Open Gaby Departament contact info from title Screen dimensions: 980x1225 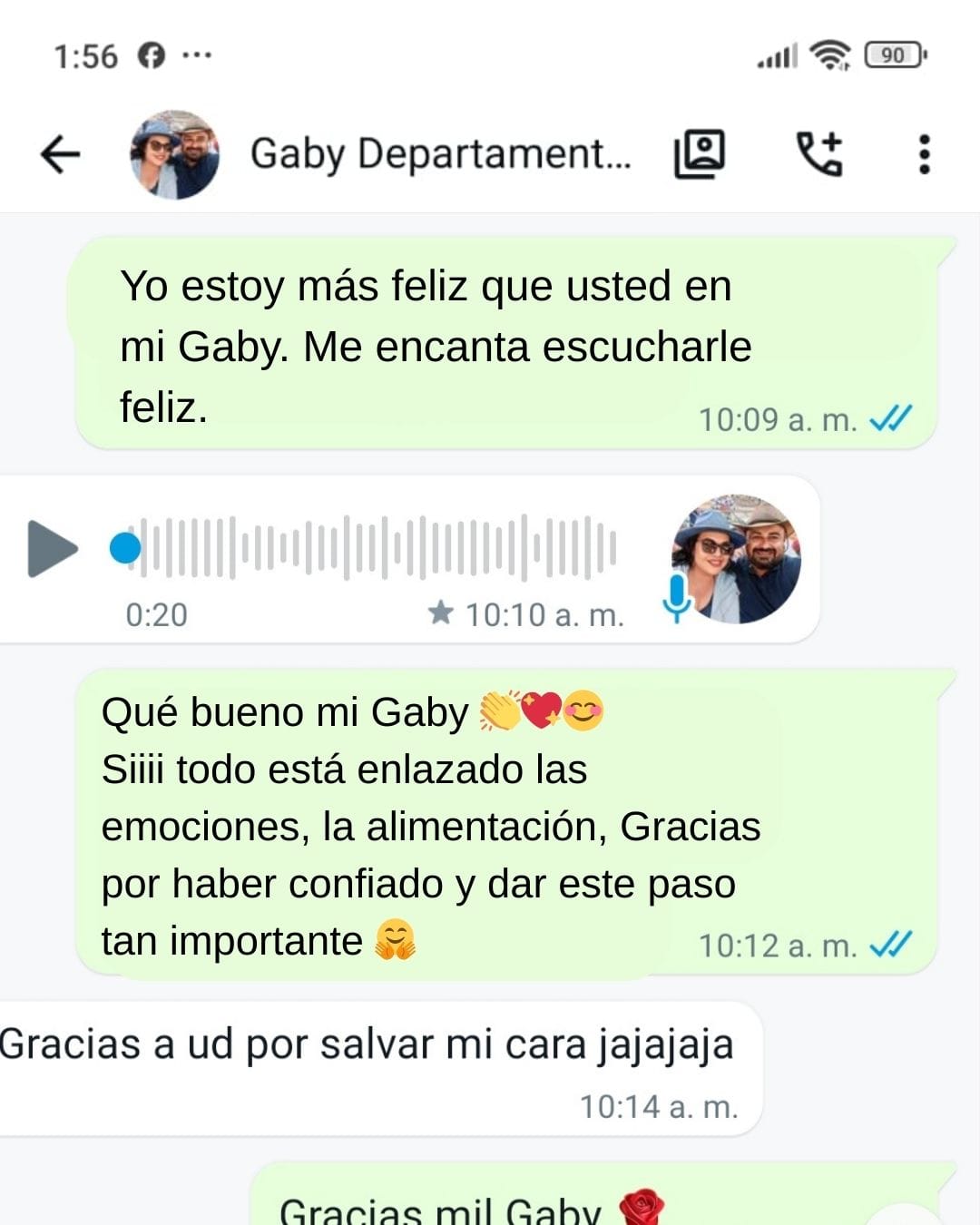click(x=440, y=154)
